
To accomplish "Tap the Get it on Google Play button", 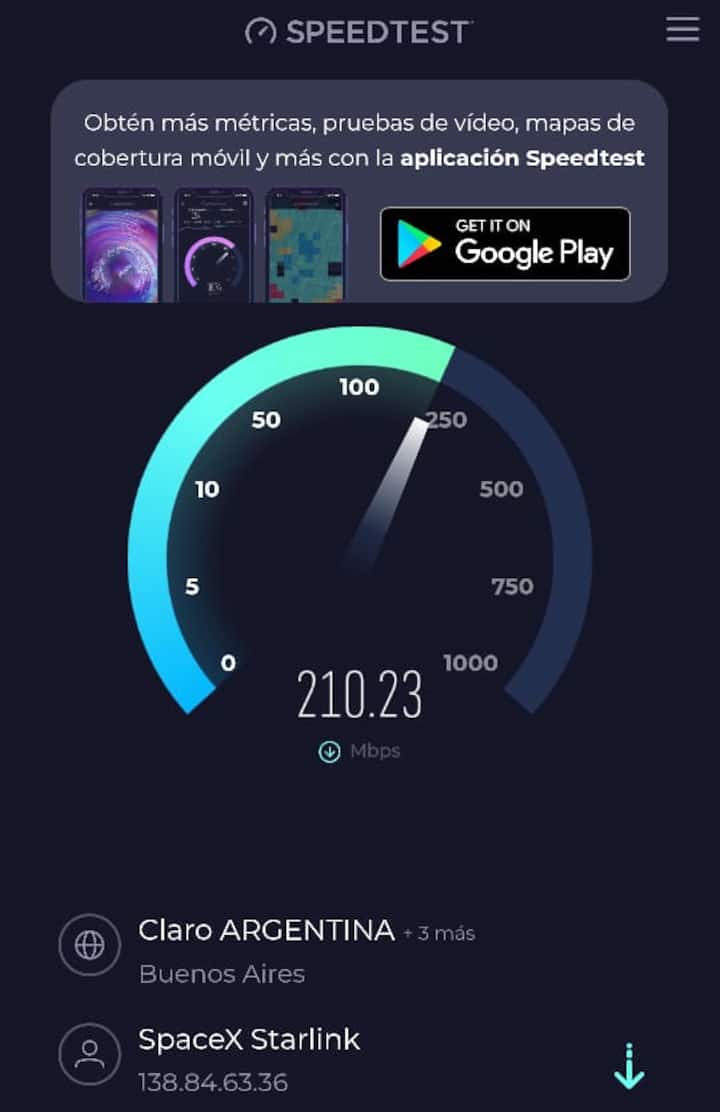I will 505,244.
